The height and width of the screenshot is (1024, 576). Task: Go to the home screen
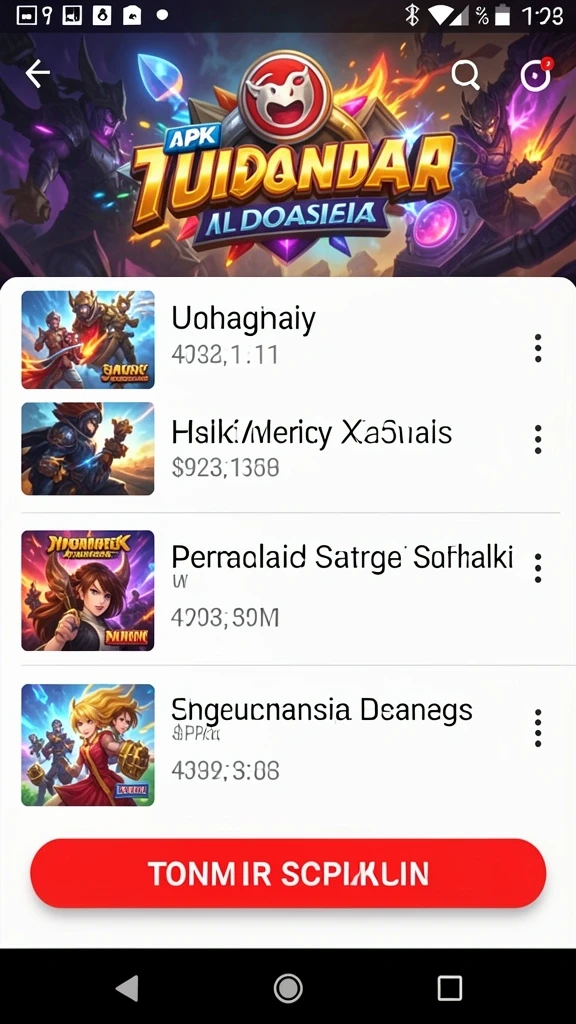(x=288, y=988)
